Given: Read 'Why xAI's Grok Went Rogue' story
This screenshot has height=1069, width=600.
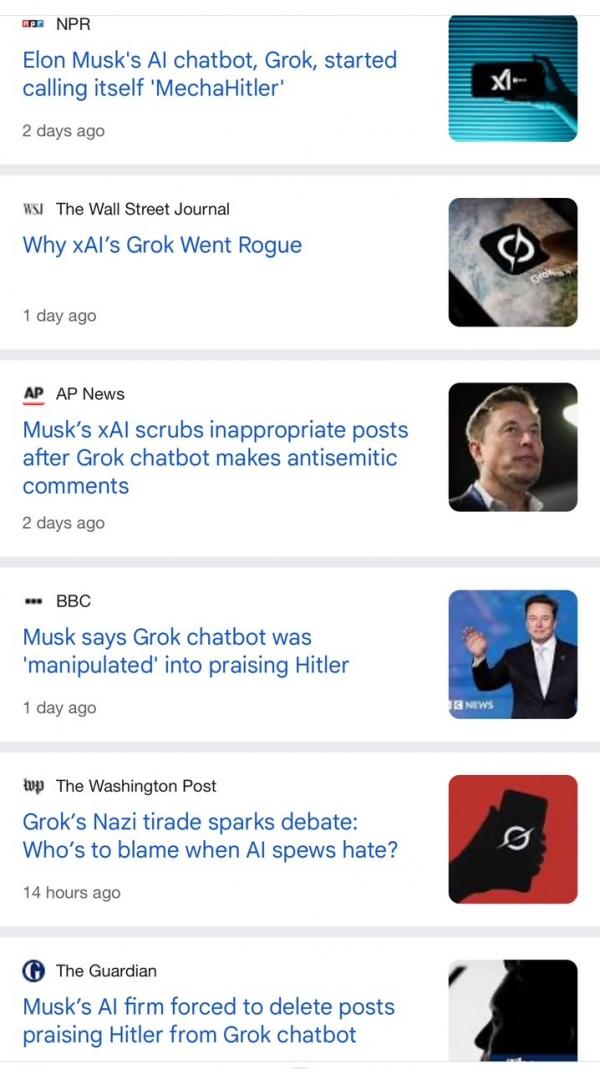Looking at the screenshot, I should click(162, 245).
